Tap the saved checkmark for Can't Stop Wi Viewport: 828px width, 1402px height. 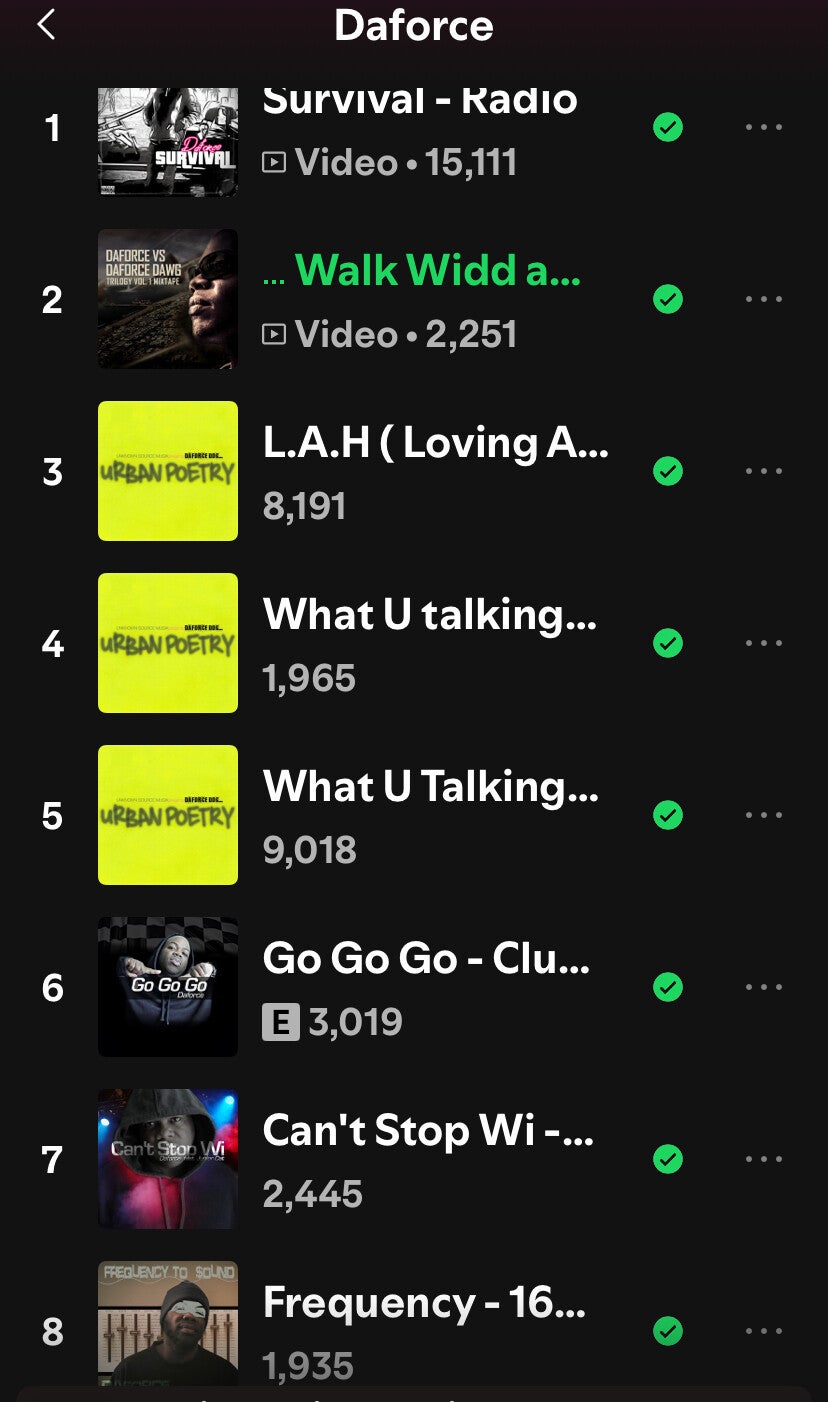tap(668, 1159)
